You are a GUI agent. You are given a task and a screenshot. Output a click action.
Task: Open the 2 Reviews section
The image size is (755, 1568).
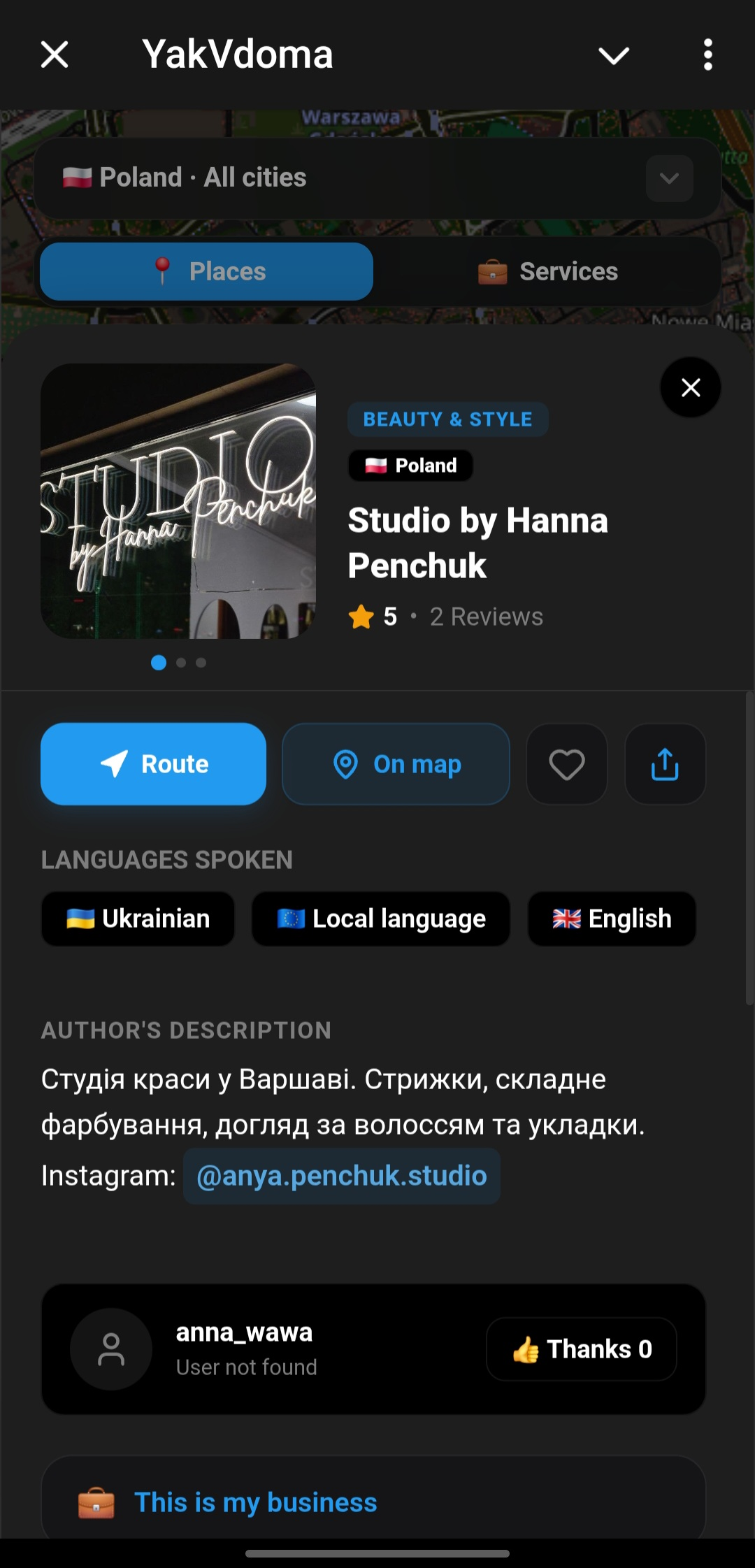pos(487,617)
